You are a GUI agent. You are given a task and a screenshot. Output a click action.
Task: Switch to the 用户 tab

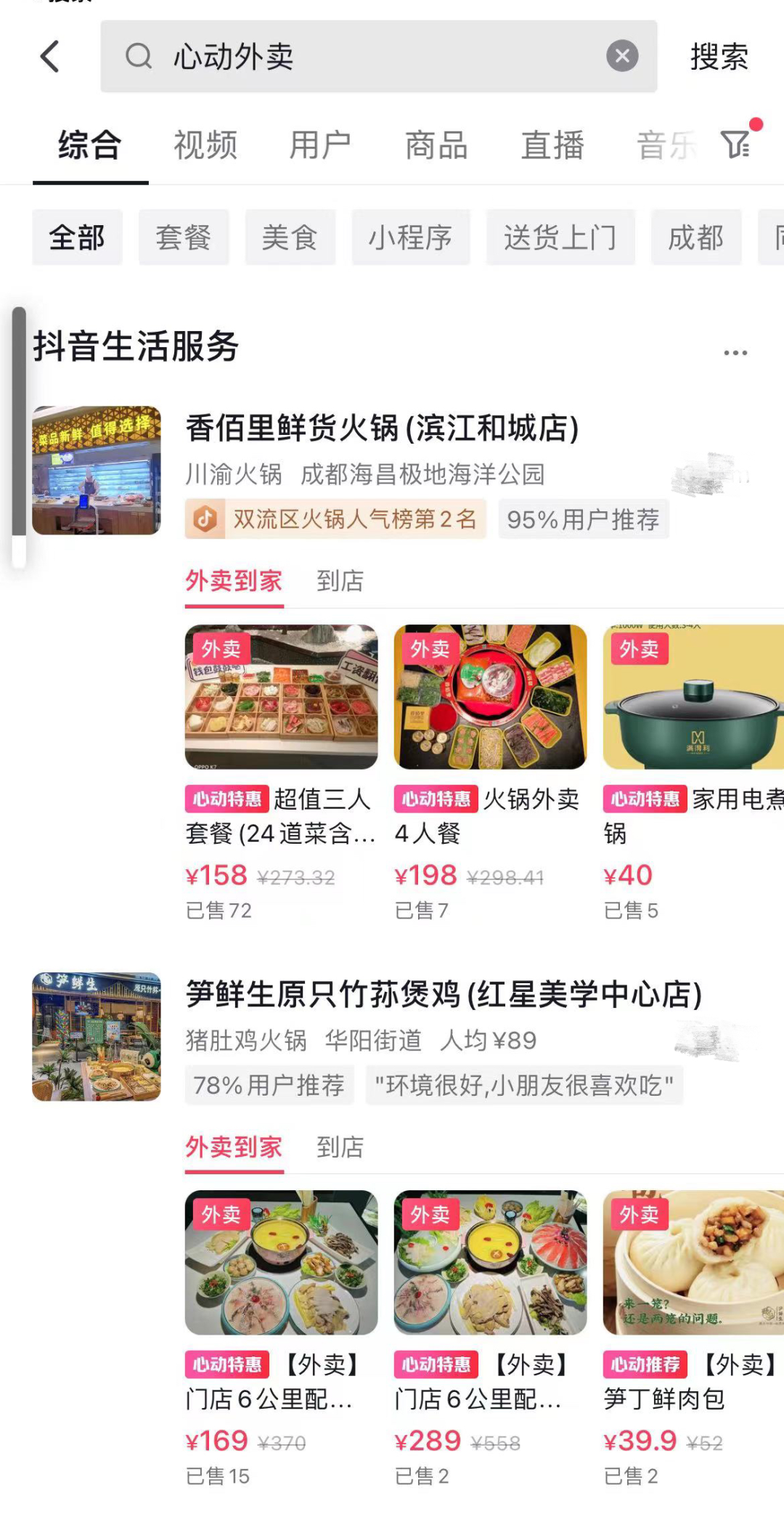point(320,145)
